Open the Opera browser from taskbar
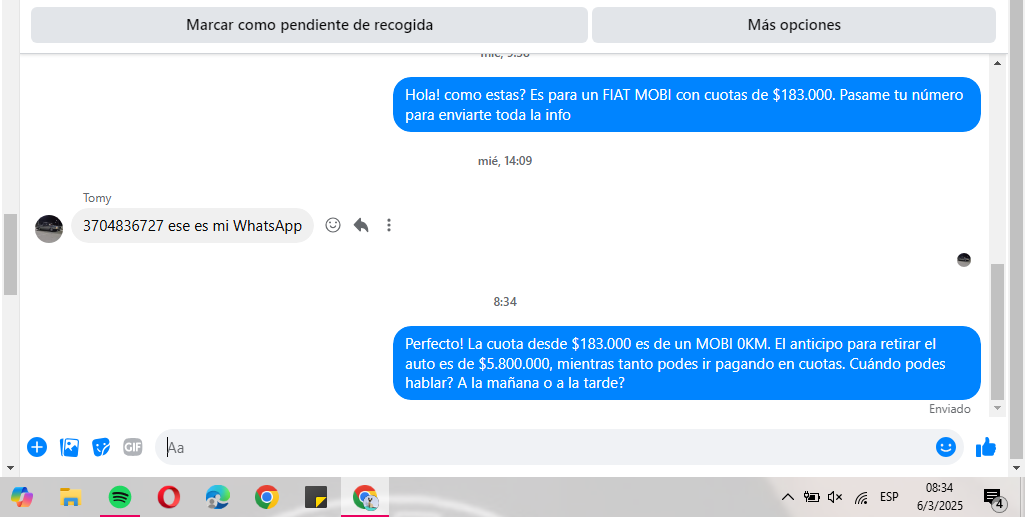 click(x=168, y=497)
